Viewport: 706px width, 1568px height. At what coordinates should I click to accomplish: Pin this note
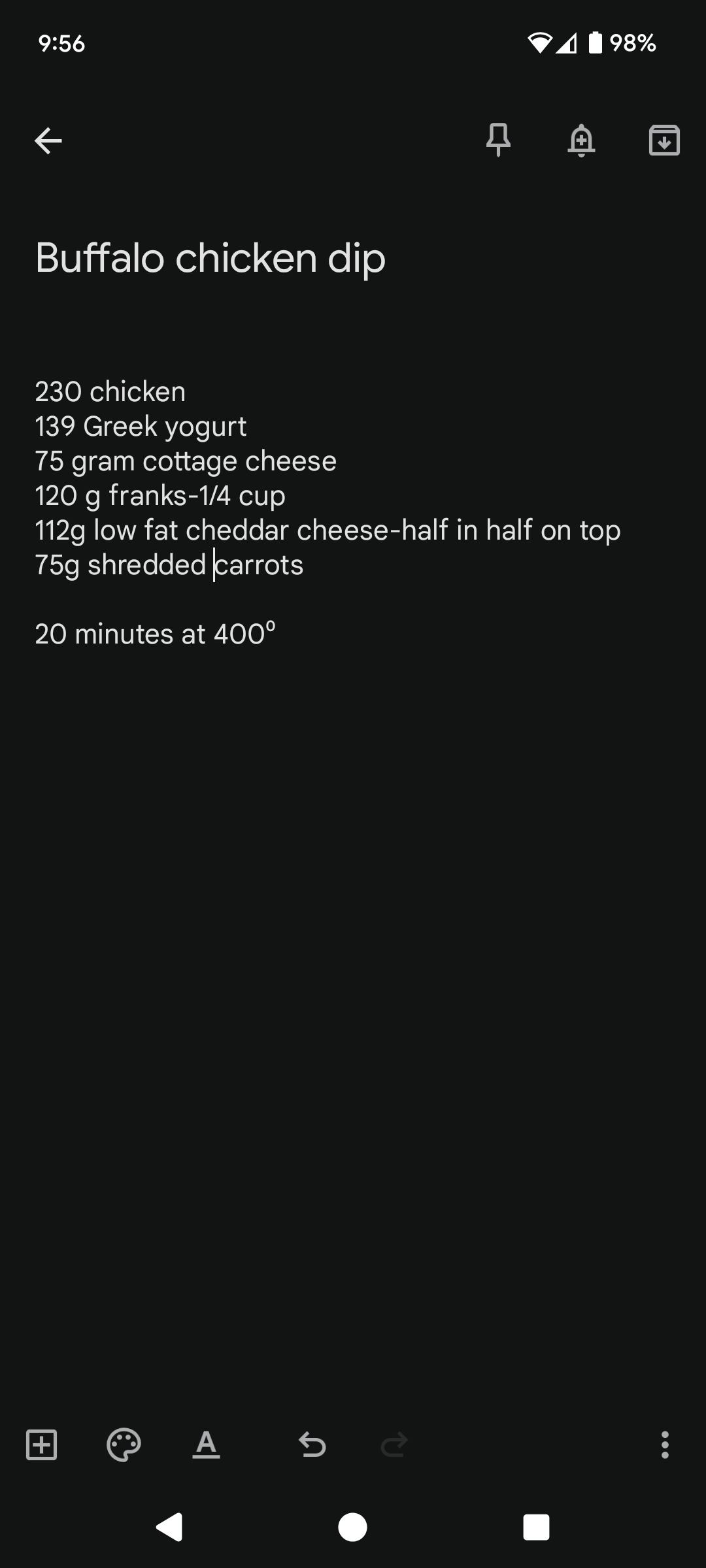point(498,140)
